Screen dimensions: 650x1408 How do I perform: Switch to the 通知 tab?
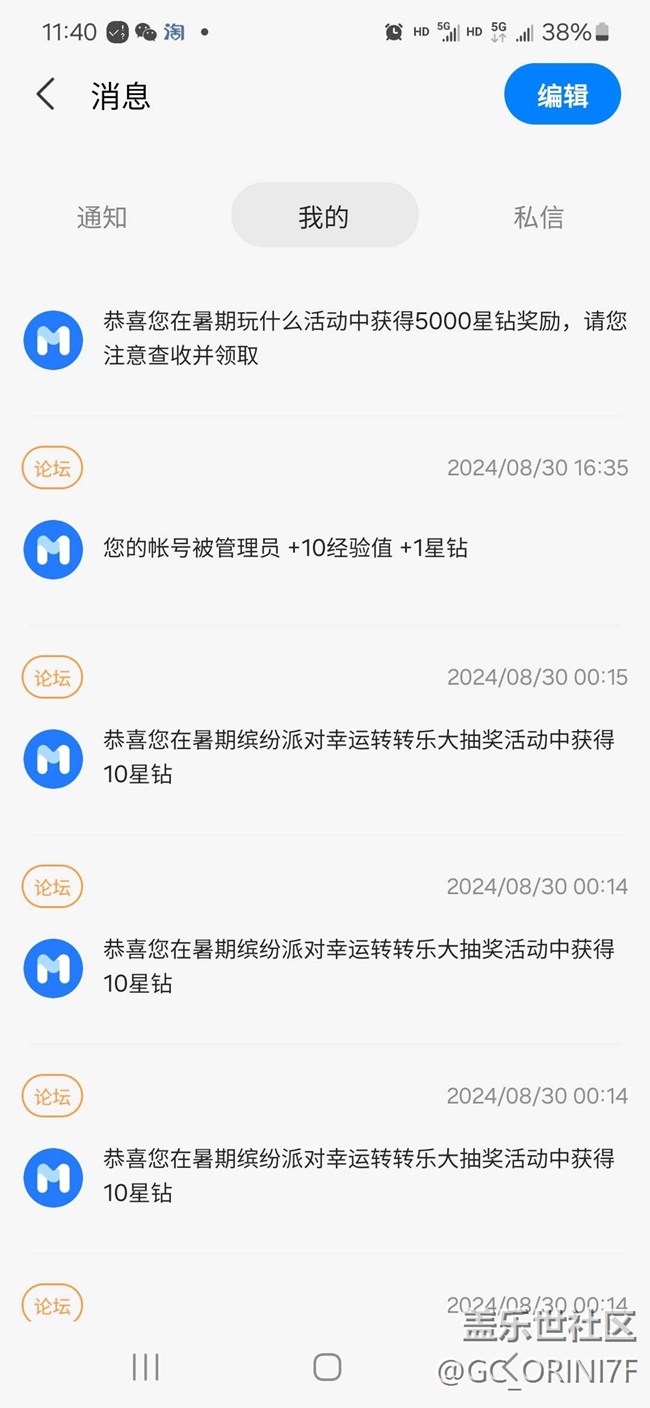click(102, 217)
